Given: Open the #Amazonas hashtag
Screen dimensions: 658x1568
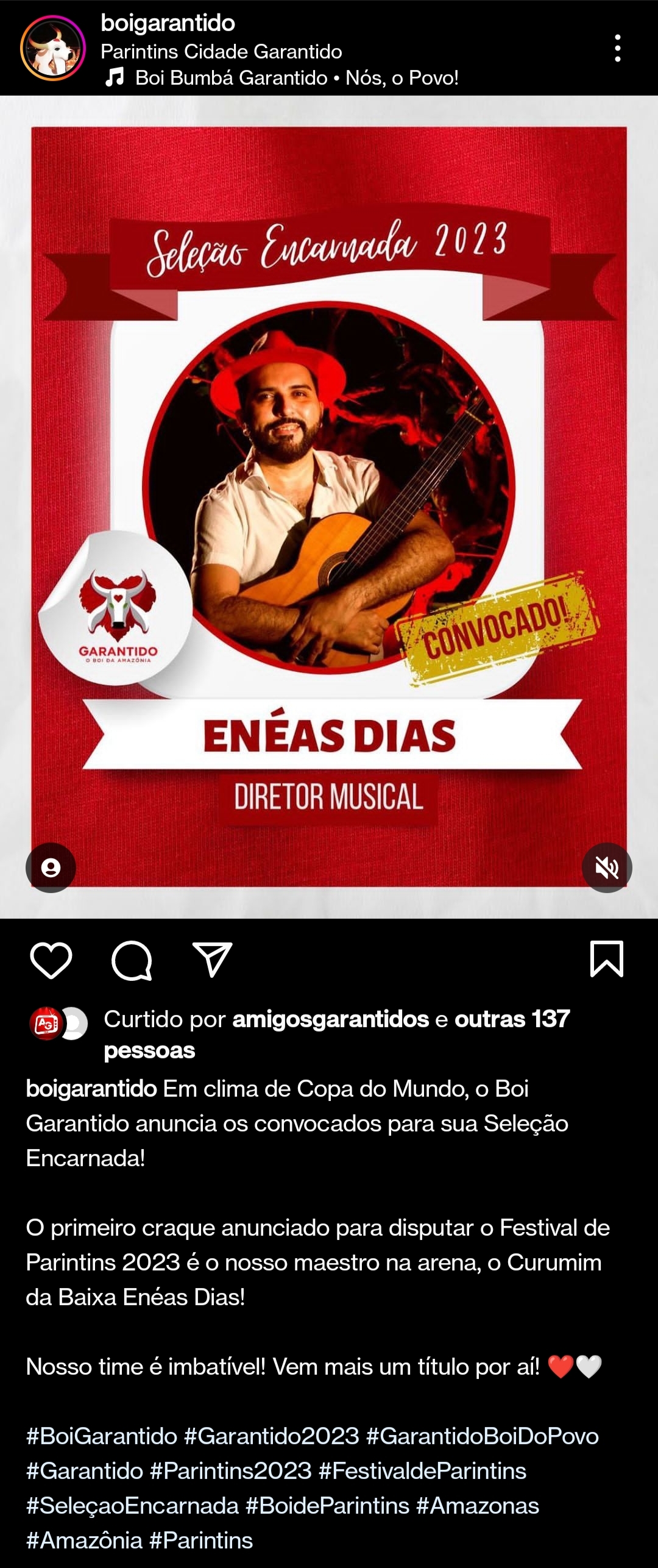Looking at the screenshot, I should click(x=478, y=1506).
